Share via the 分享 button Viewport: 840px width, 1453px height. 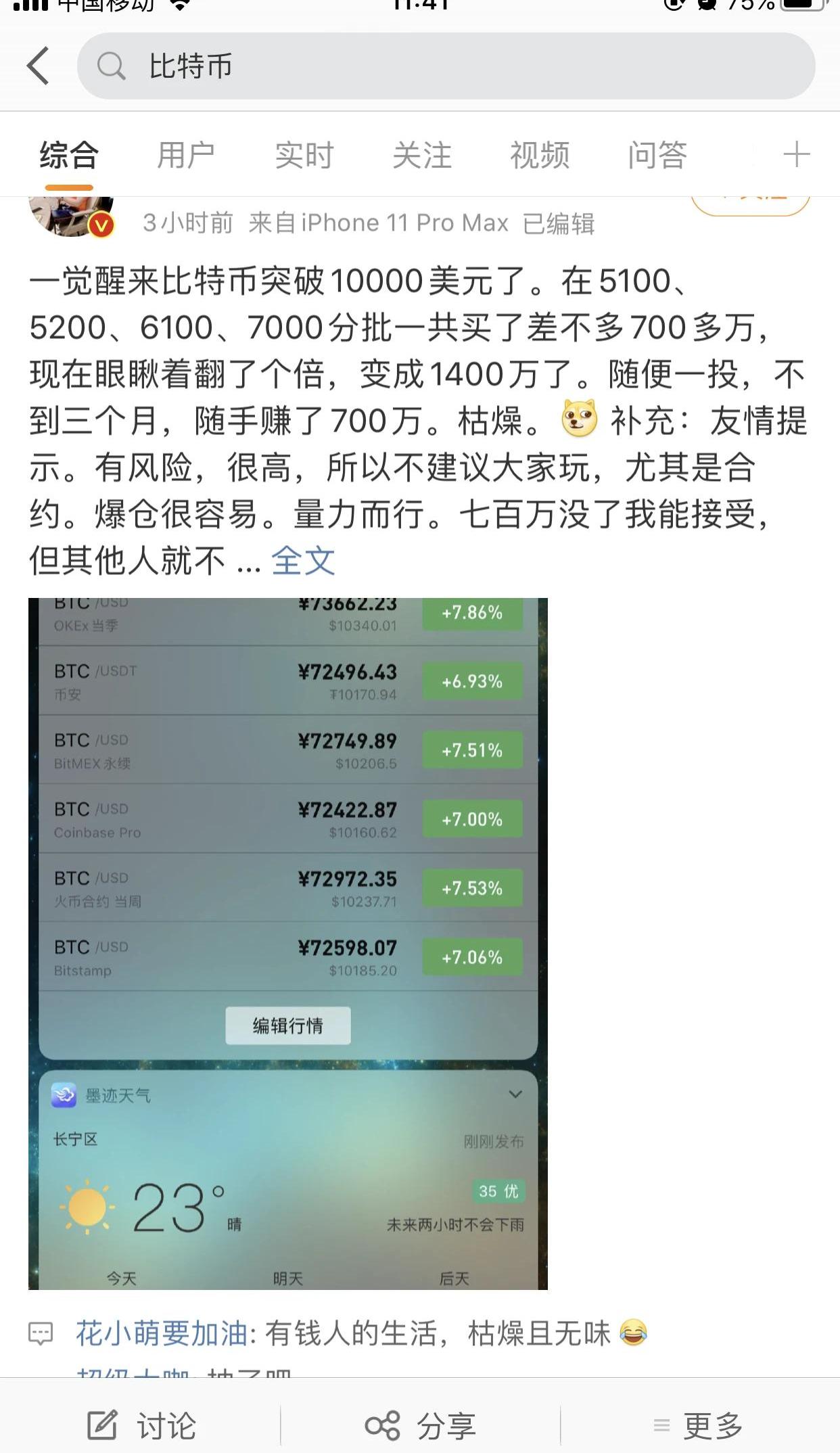pos(420,1425)
